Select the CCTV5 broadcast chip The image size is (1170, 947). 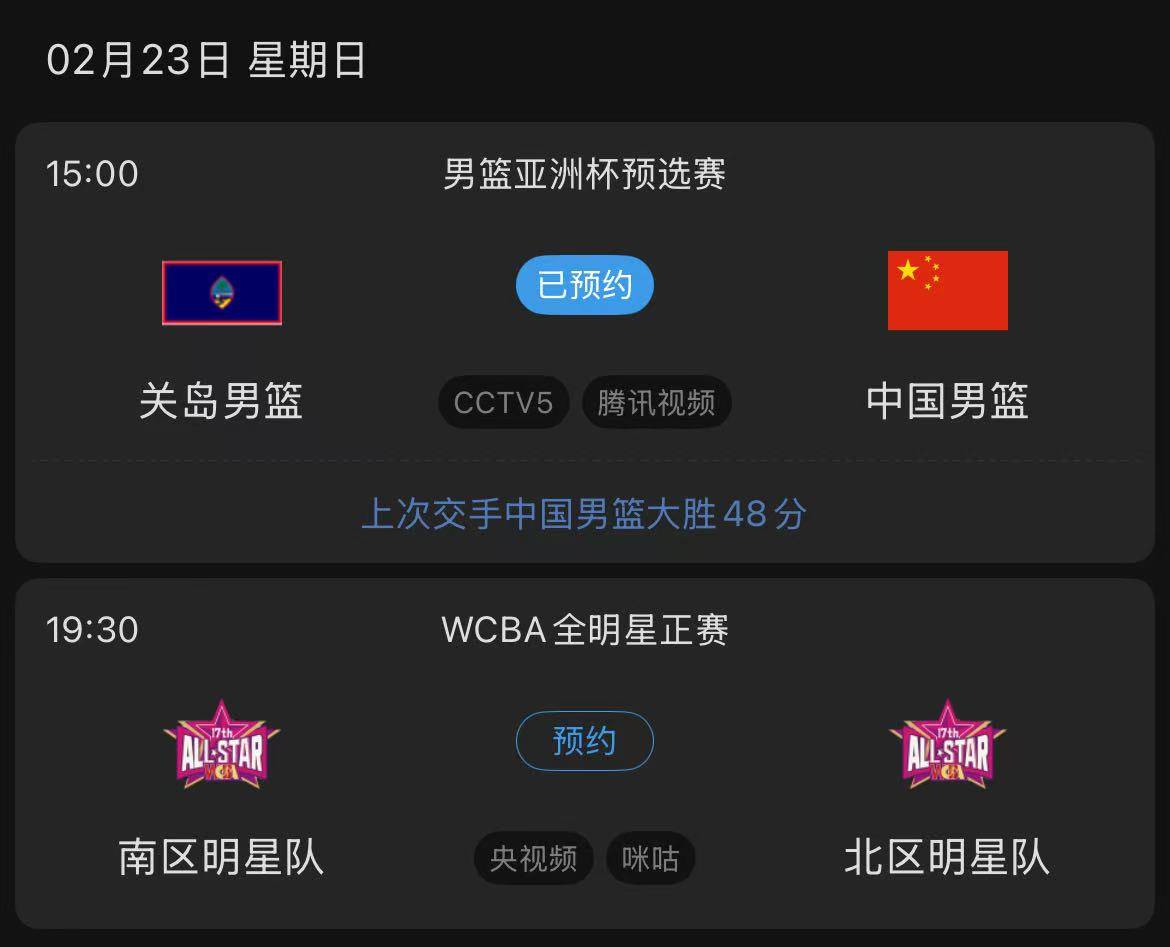tap(503, 402)
